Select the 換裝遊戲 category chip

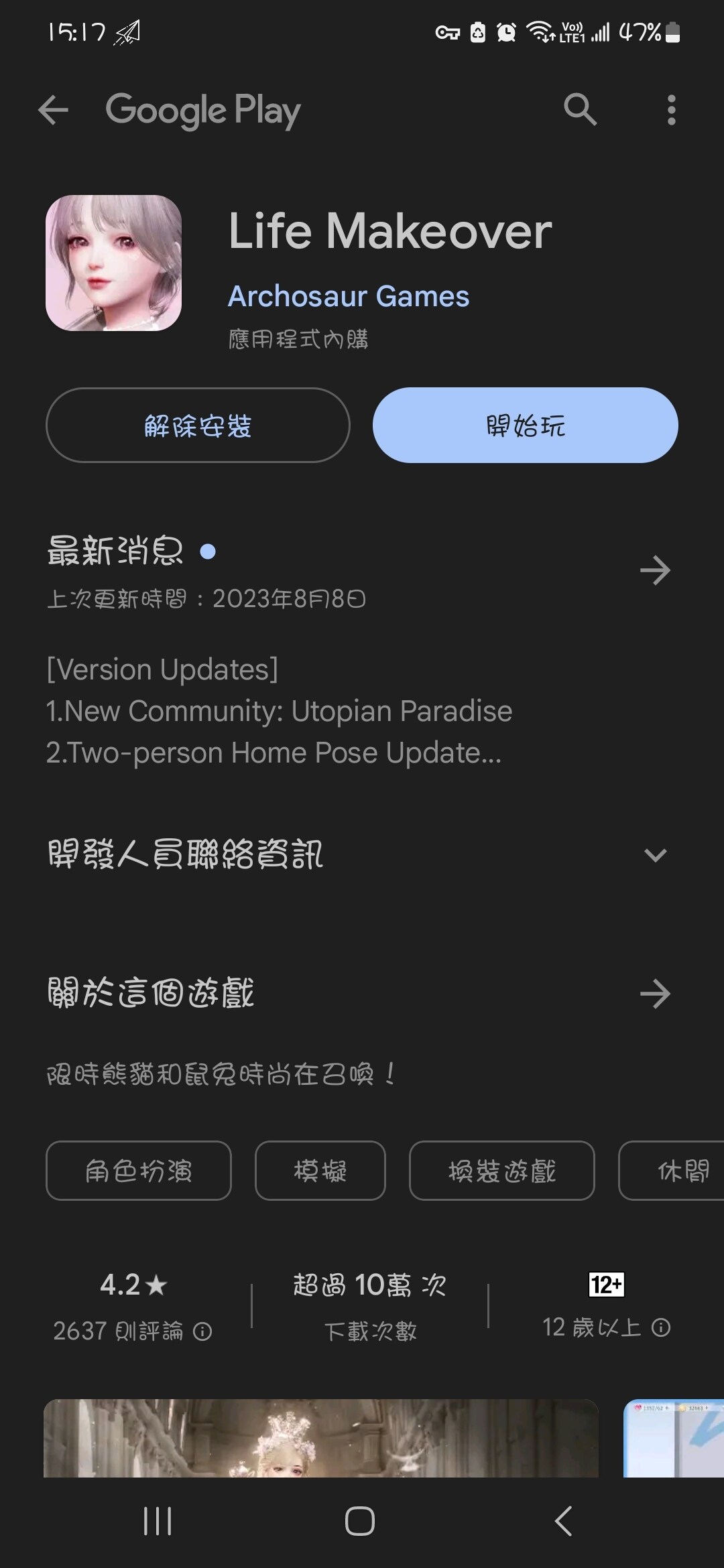502,1171
